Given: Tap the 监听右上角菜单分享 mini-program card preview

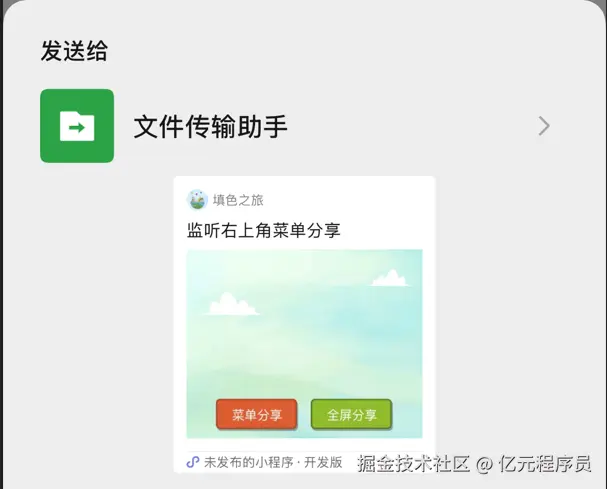Looking at the screenshot, I should (x=304, y=320).
